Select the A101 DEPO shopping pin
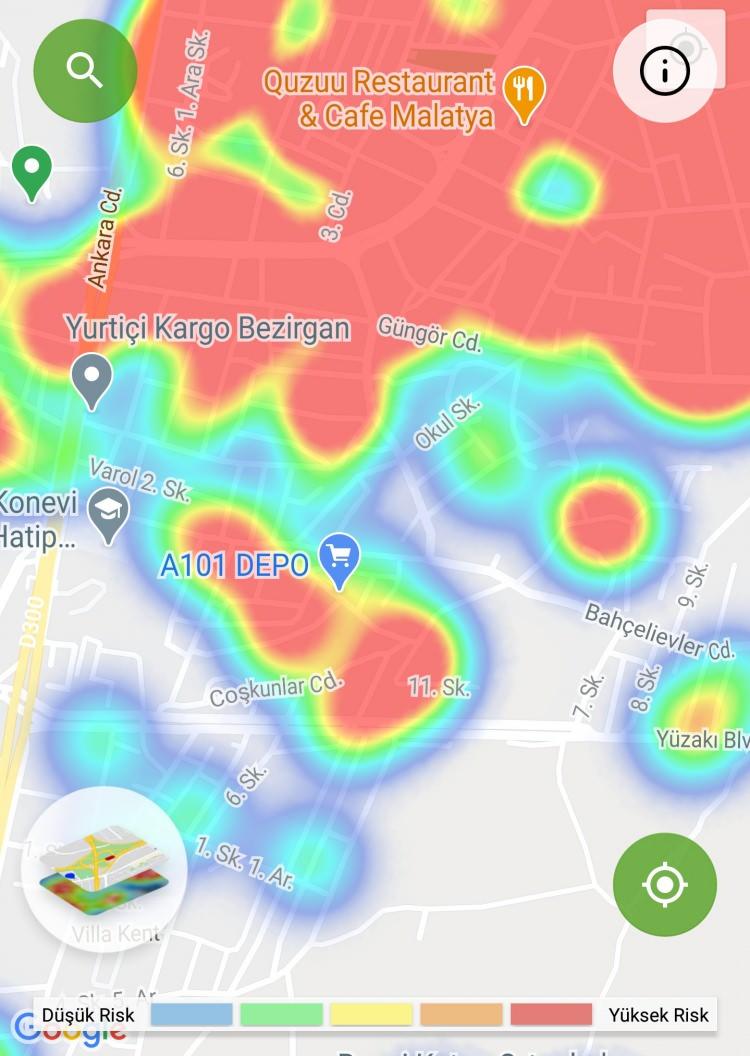750x1056 pixels. pyautogui.click(x=340, y=561)
